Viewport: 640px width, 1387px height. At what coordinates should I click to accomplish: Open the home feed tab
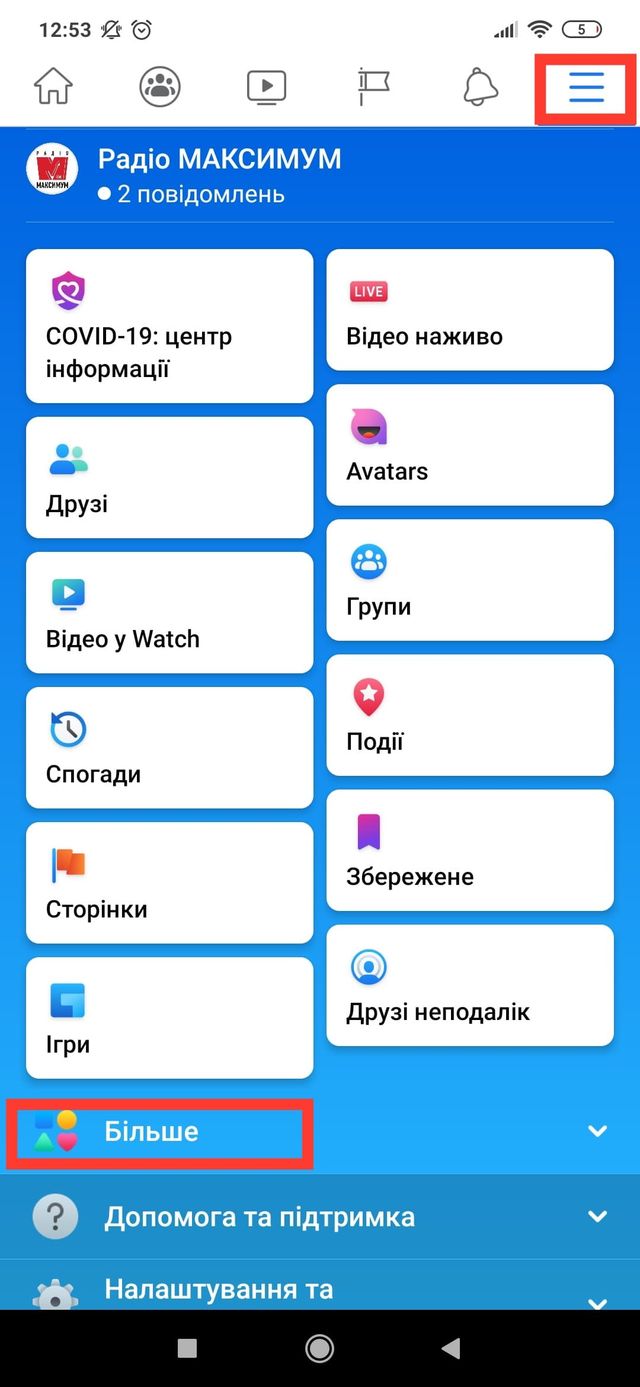point(54,87)
